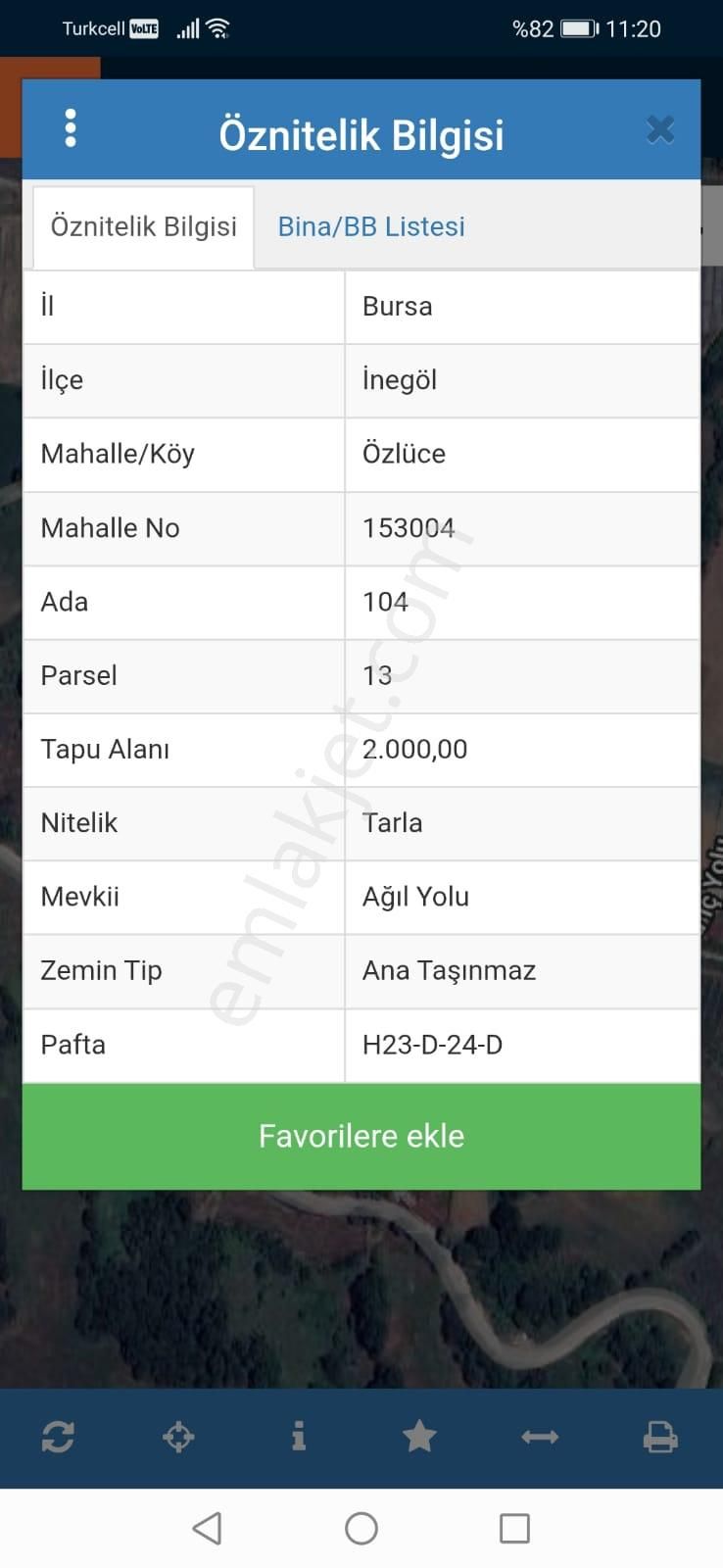The height and width of the screenshot is (1568, 723).
Task: Select the Pafta value H23-D-24-D
Action: click(433, 1045)
